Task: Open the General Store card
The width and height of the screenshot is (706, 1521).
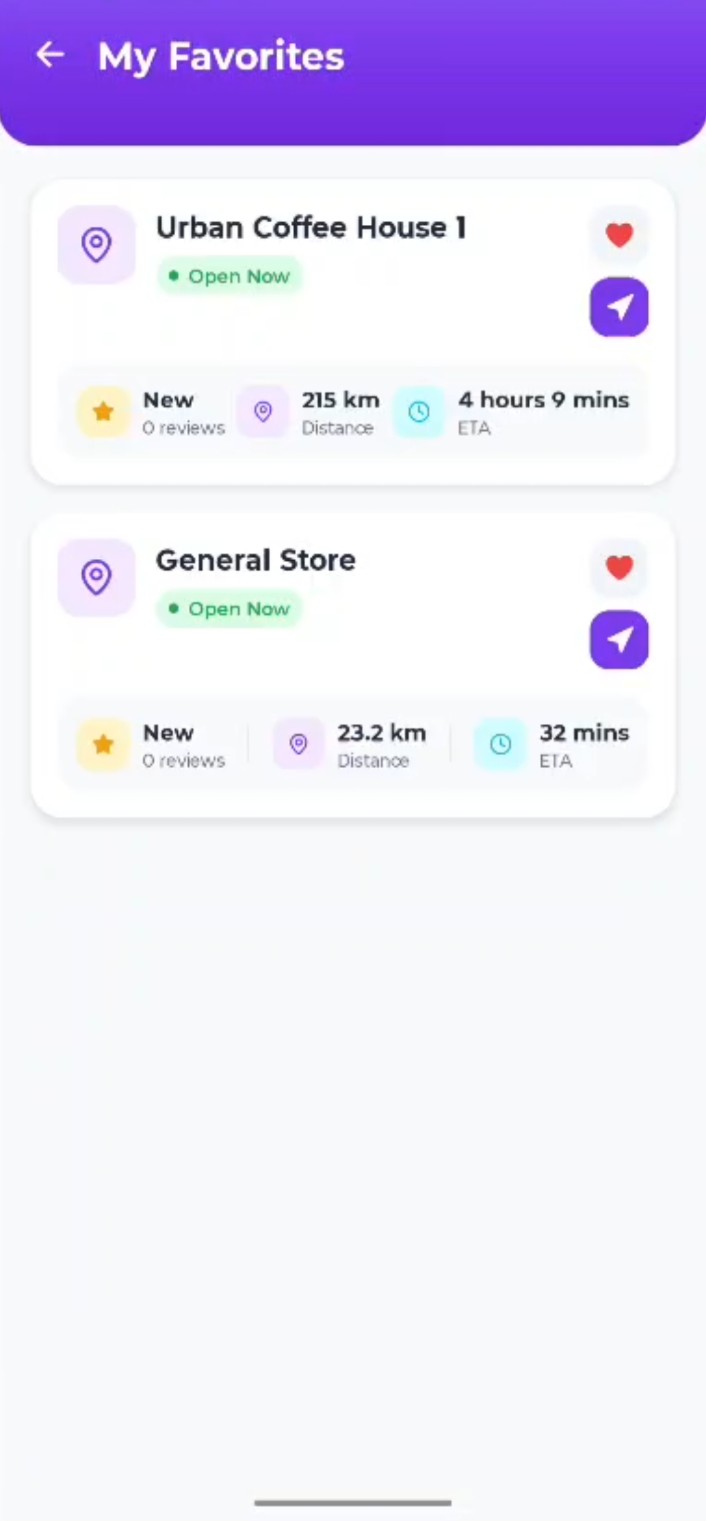Action: [x=255, y=561]
